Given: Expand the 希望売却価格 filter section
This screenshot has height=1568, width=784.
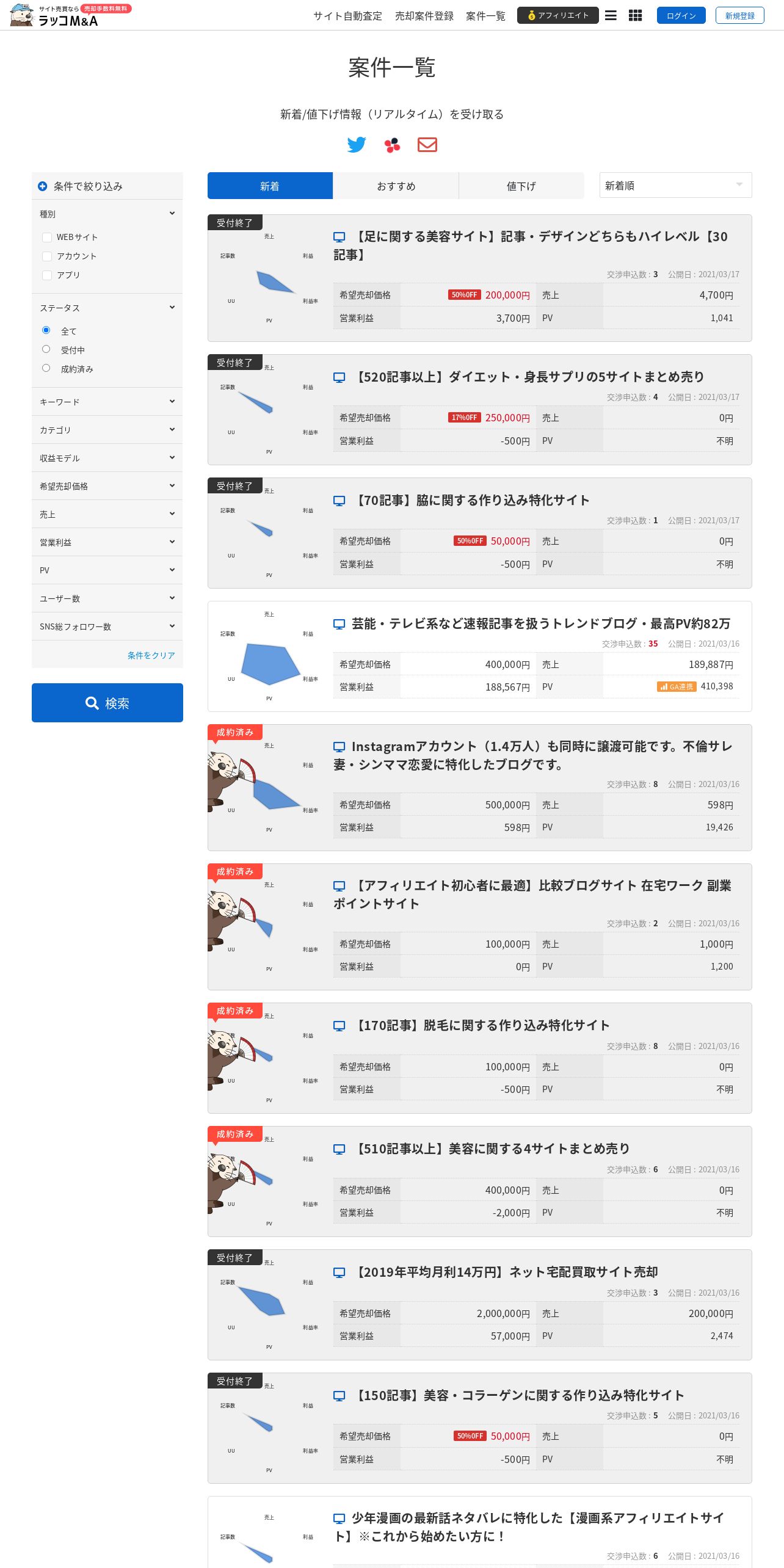Looking at the screenshot, I should click(107, 486).
